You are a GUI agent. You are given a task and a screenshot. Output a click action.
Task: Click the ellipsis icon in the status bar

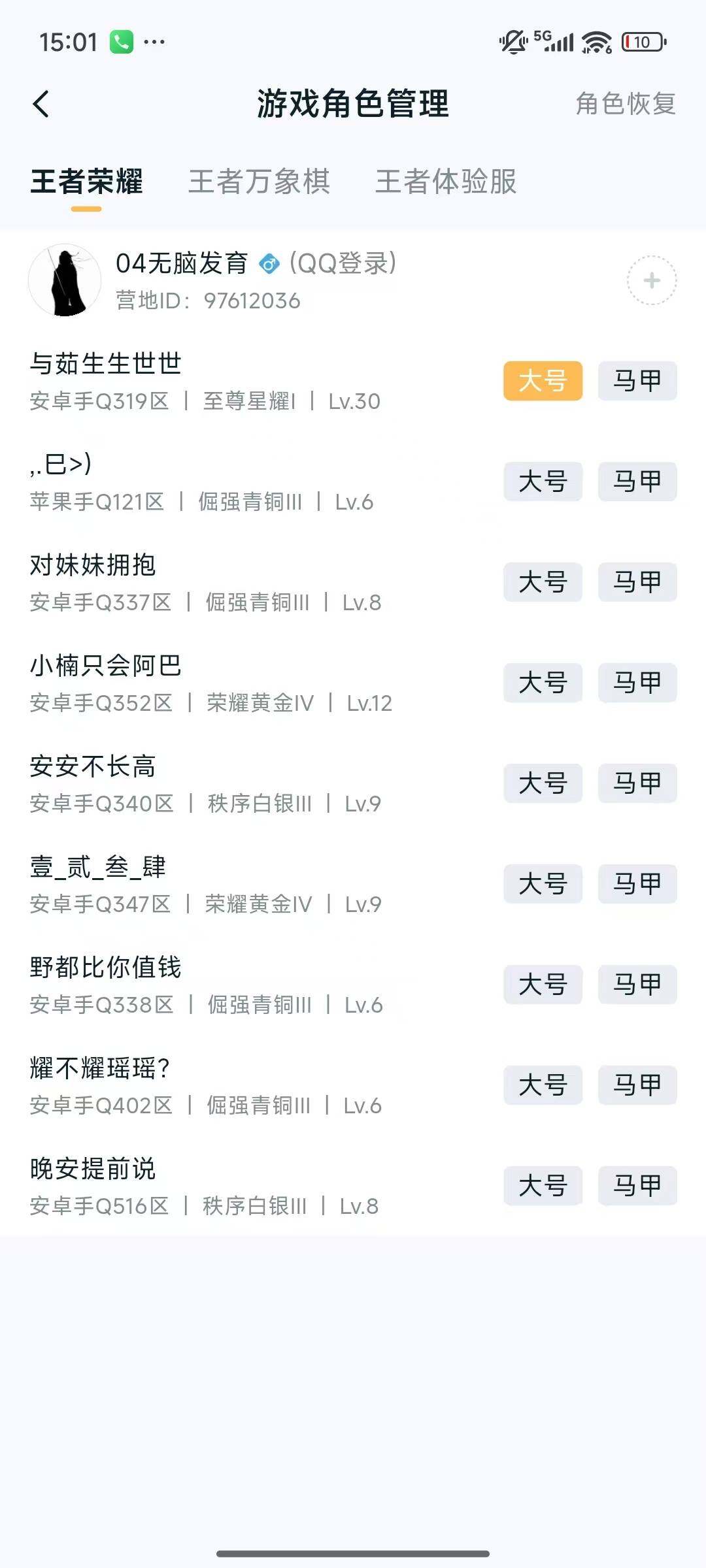pyautogui.click(x=152, y=42)
